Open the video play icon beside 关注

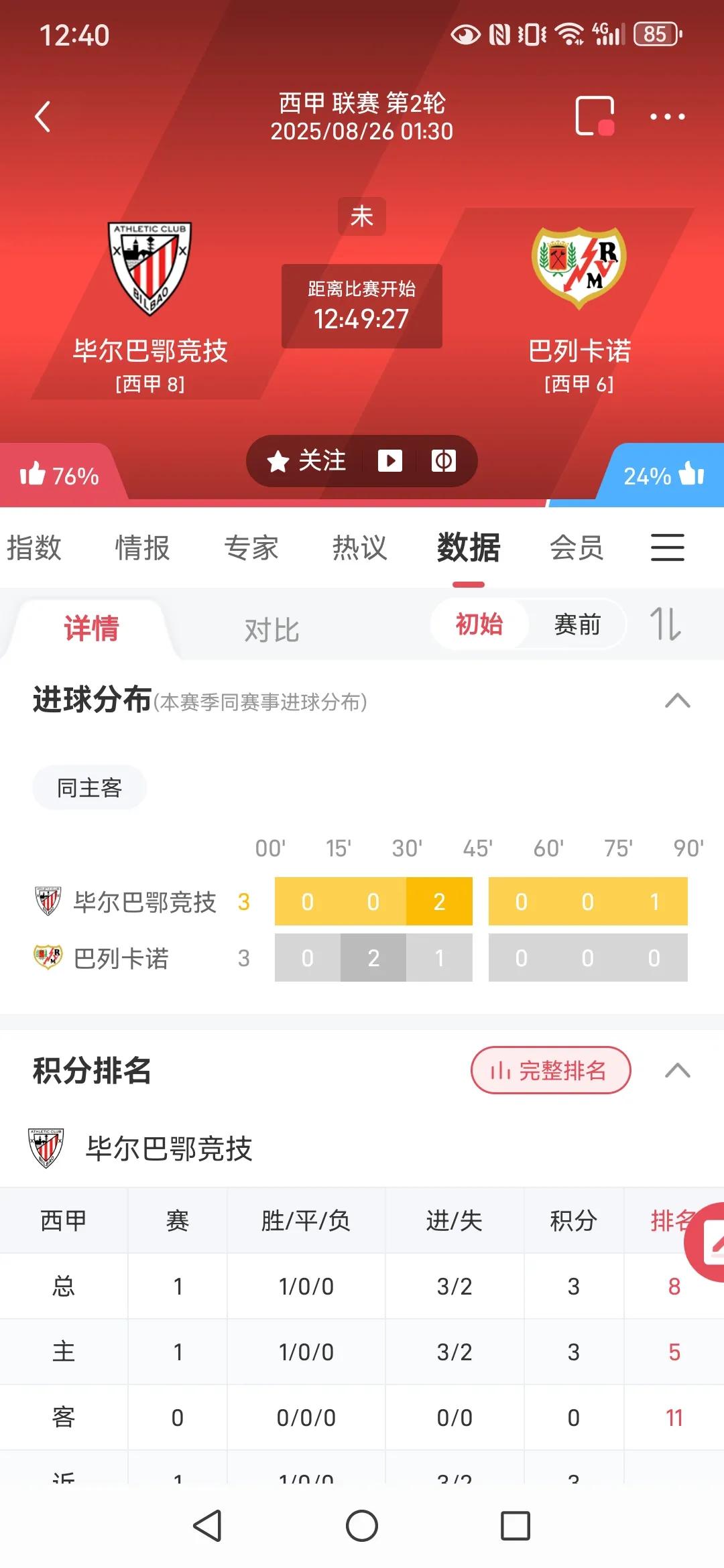pyautogui.click(x=390, y=461)
